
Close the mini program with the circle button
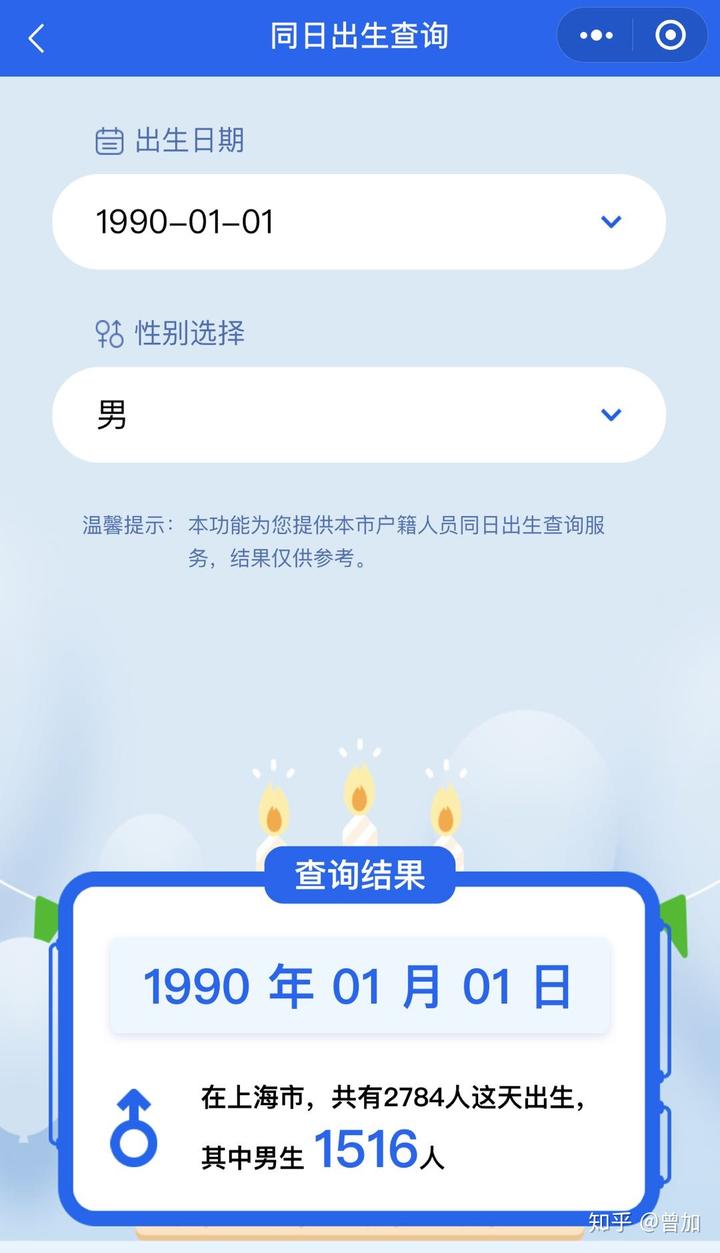(x=670, y=36)
